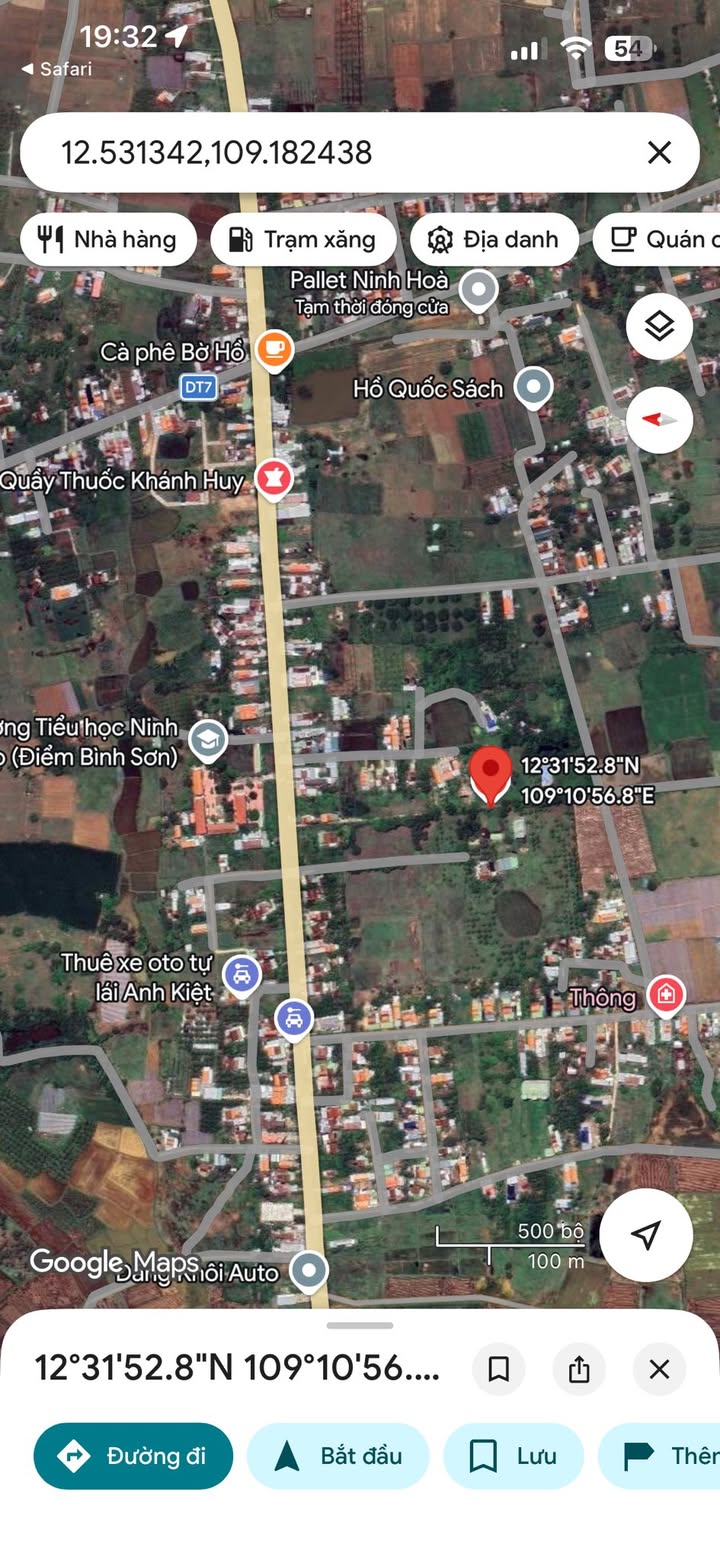Viewport: 720px width, 1560px height.
Task: Close the location info sheet
Action: pyautogui.click(x=659, y=1369)
